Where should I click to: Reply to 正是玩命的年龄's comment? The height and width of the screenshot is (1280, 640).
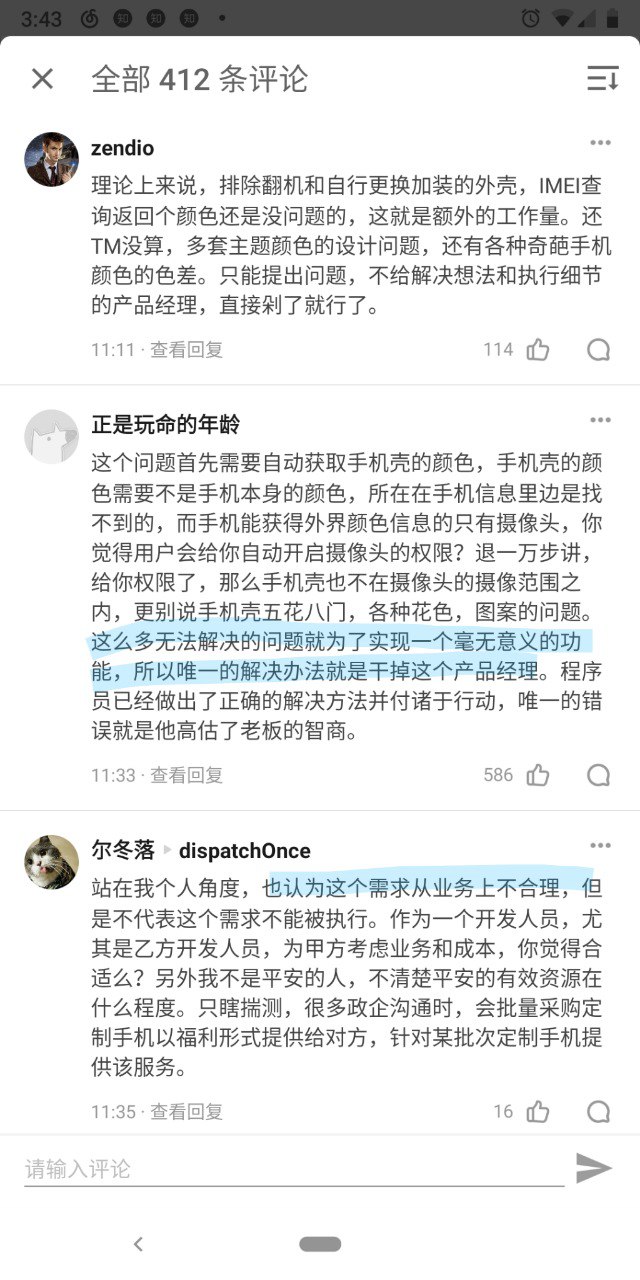(x=598, y=775)
